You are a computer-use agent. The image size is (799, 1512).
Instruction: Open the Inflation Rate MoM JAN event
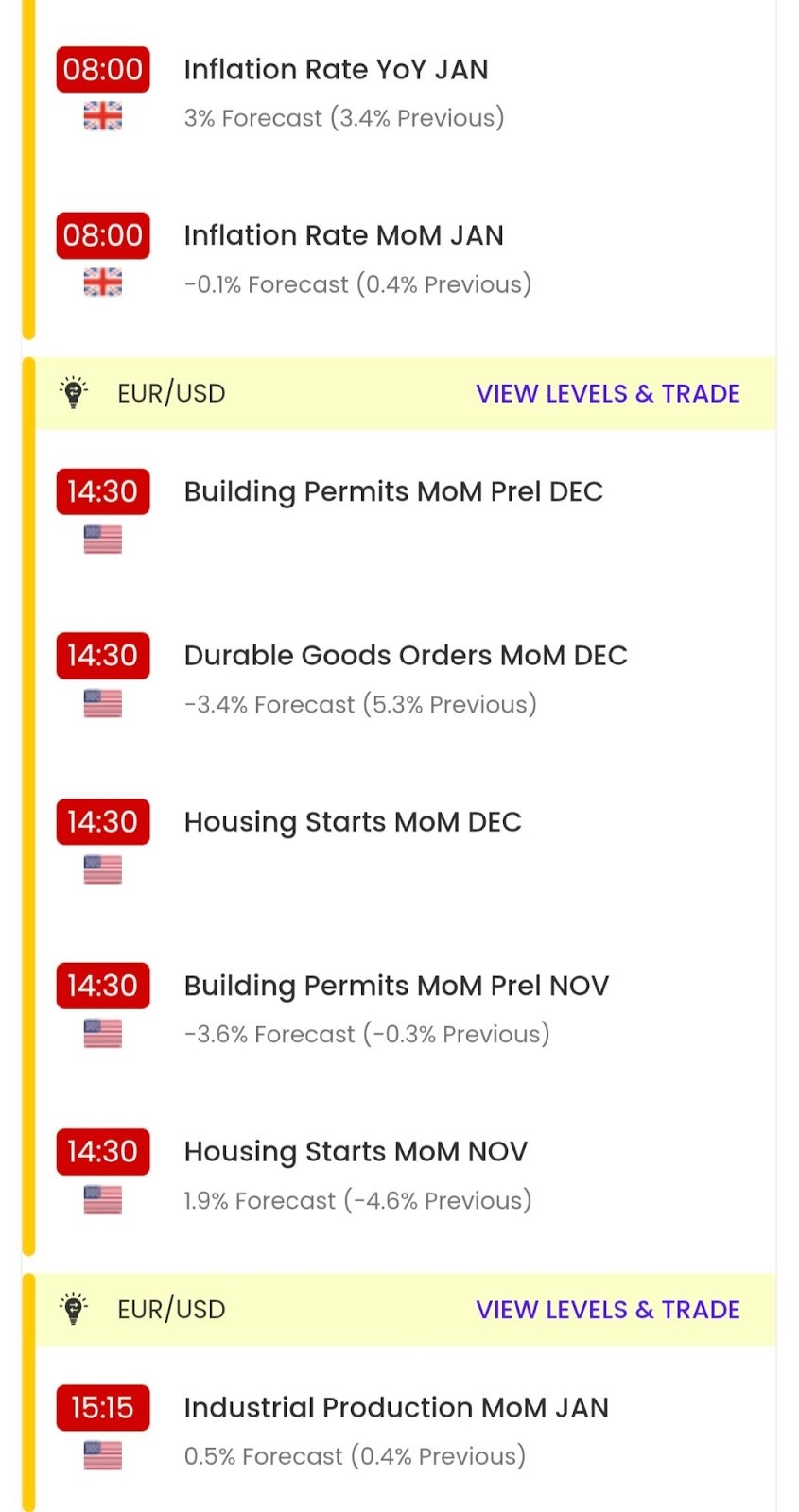tap(343, 236)
